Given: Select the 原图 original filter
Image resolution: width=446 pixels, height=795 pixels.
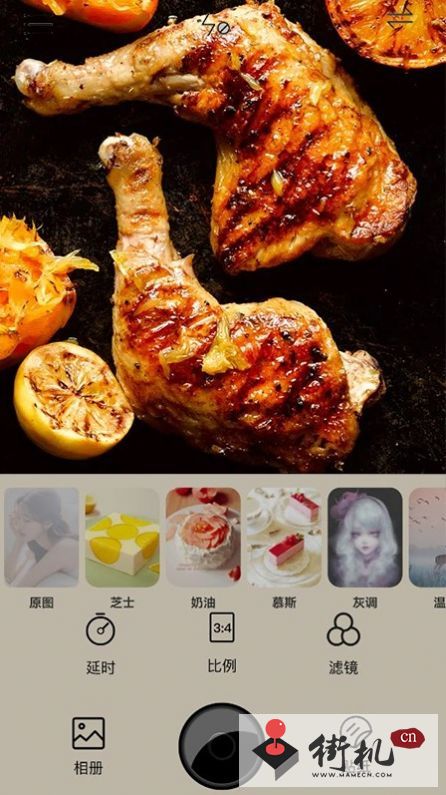Looking at the screenshot, I should (42, 537).
